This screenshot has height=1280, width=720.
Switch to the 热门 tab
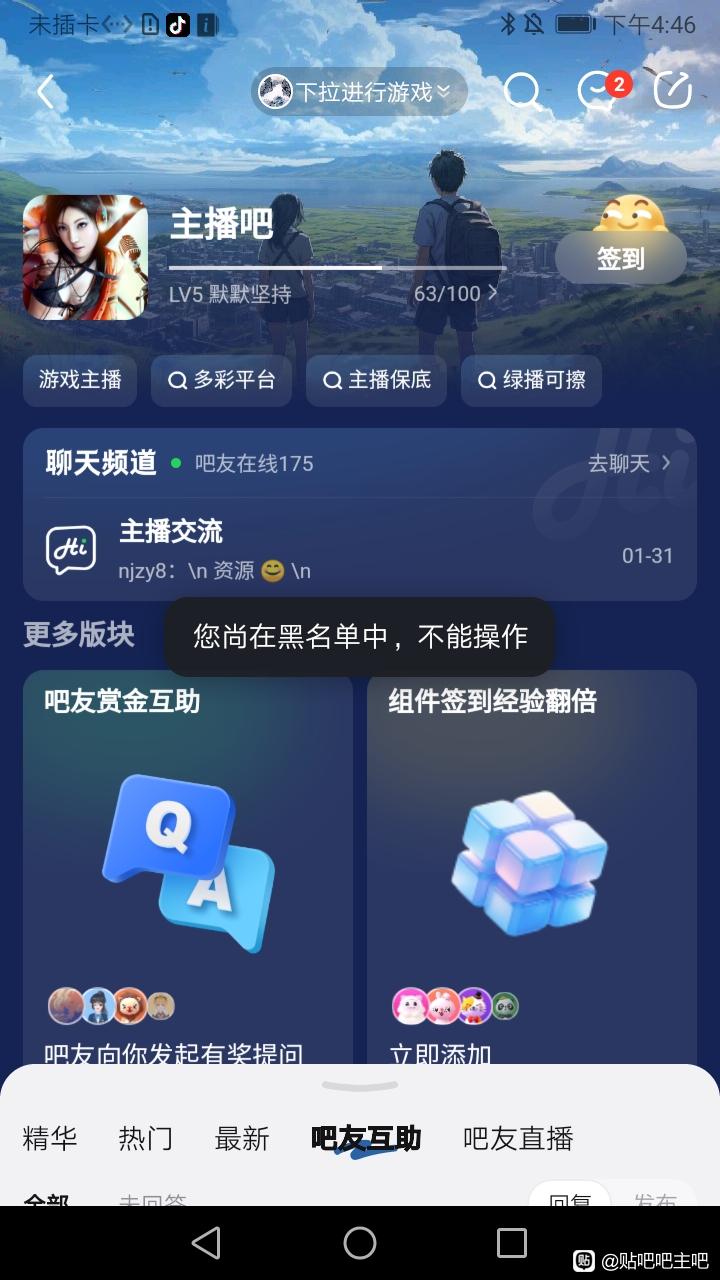click(146, 1138)
